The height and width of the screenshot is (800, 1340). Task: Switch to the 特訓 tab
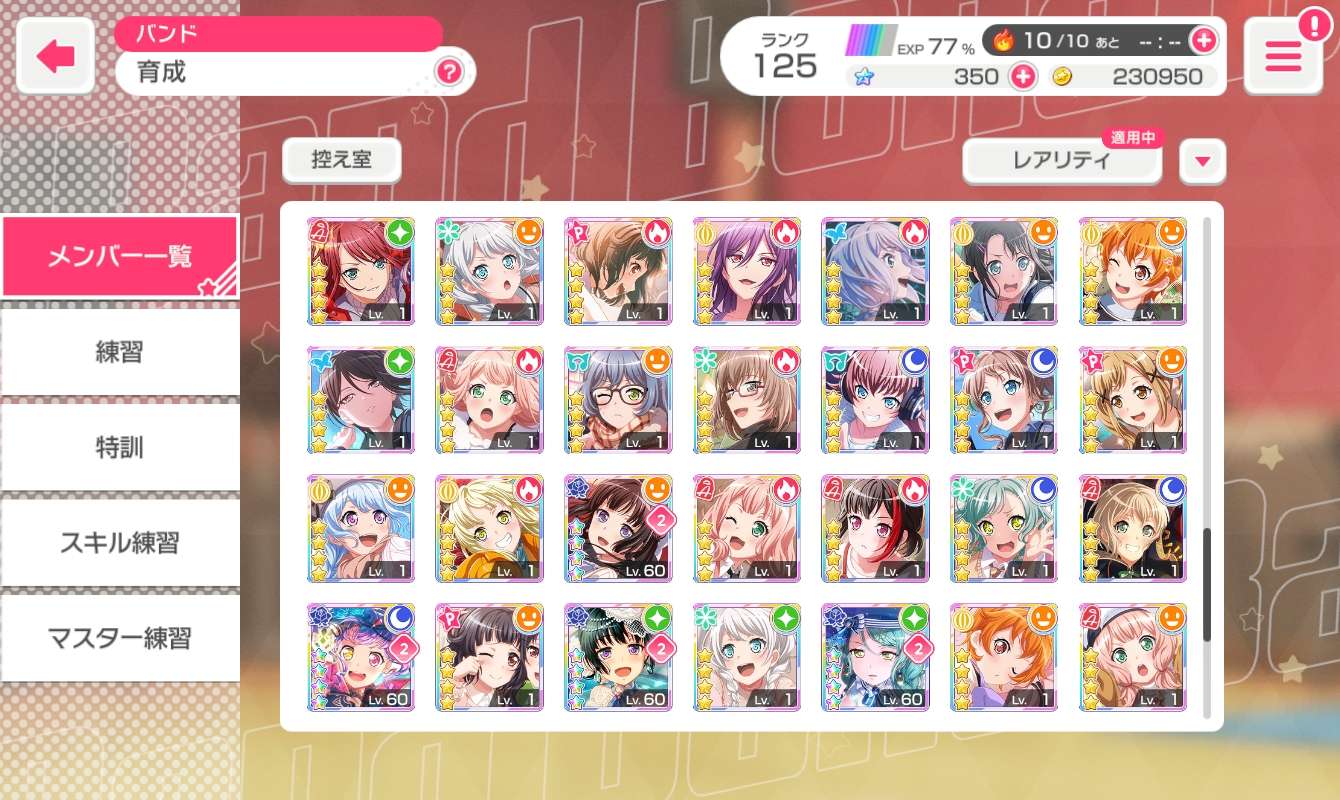[x=119, y=447]
